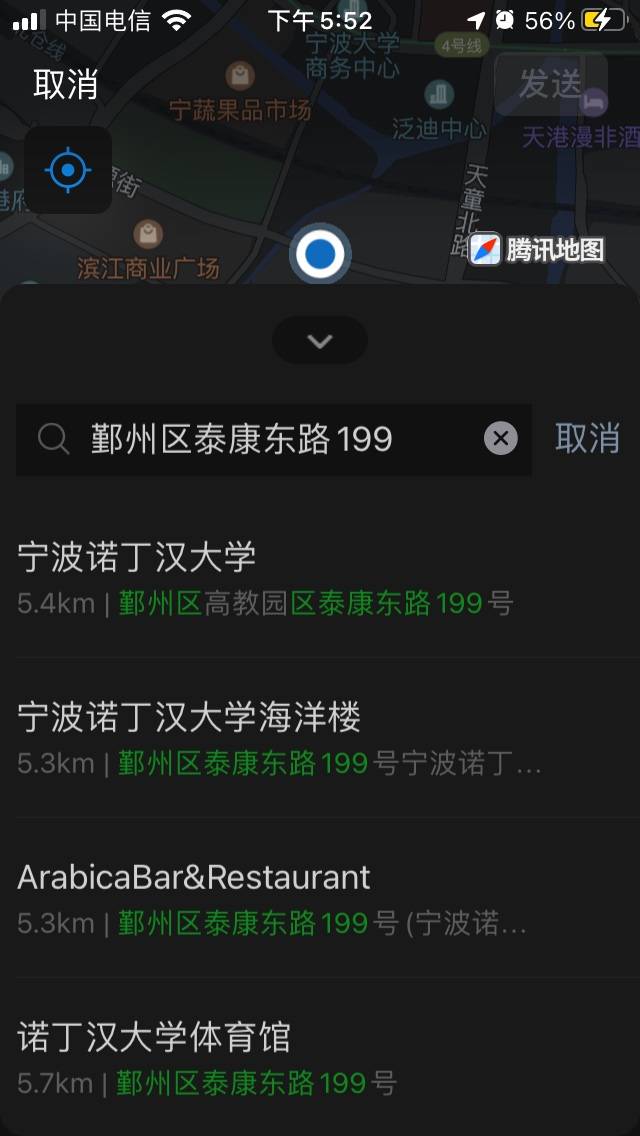Tap the 发送 send button
This screenshot has height=1136, width=640.
tap(550, 84)
